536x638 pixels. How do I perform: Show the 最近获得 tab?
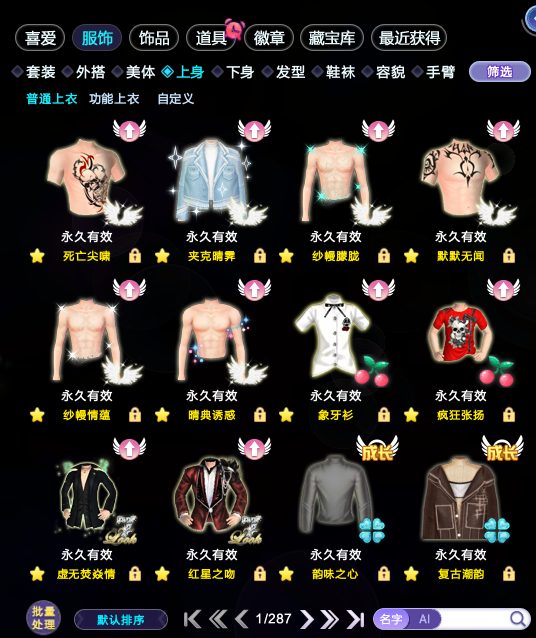tap(409, 38)
